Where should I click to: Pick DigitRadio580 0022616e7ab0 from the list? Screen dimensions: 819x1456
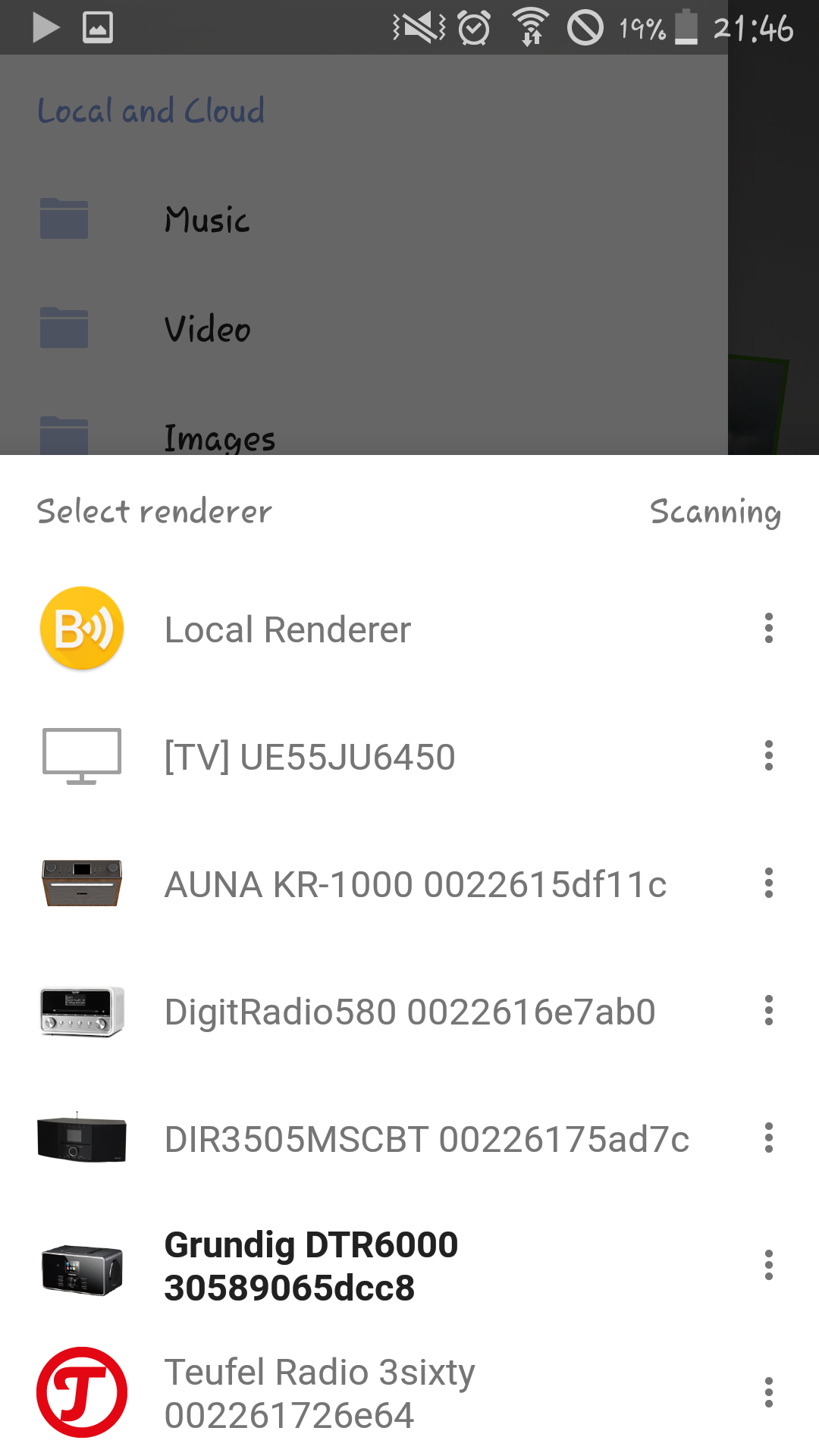click(409, 1012)
